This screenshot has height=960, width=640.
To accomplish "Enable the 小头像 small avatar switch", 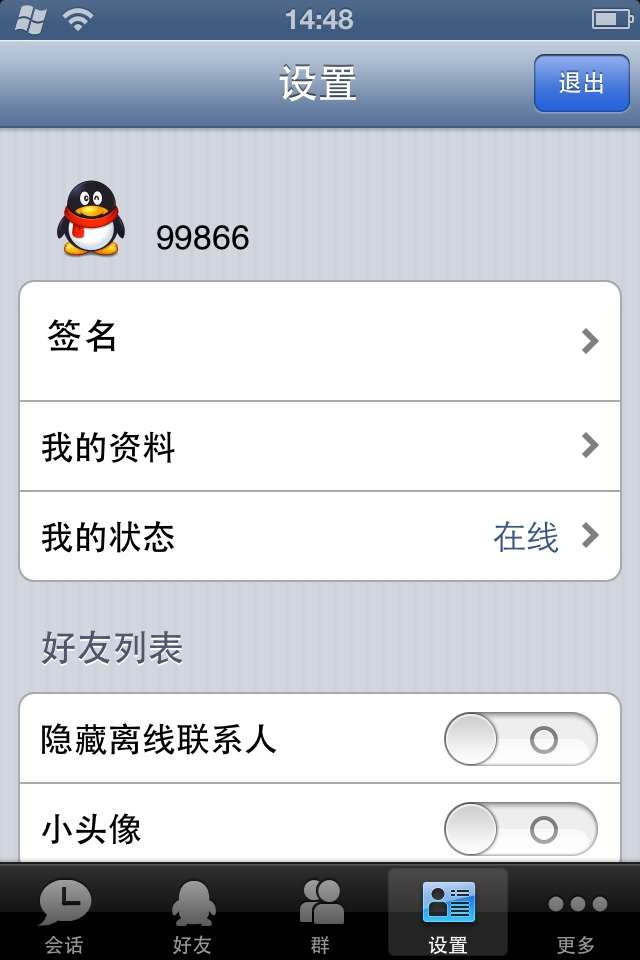I will click(x=520, y=829).
